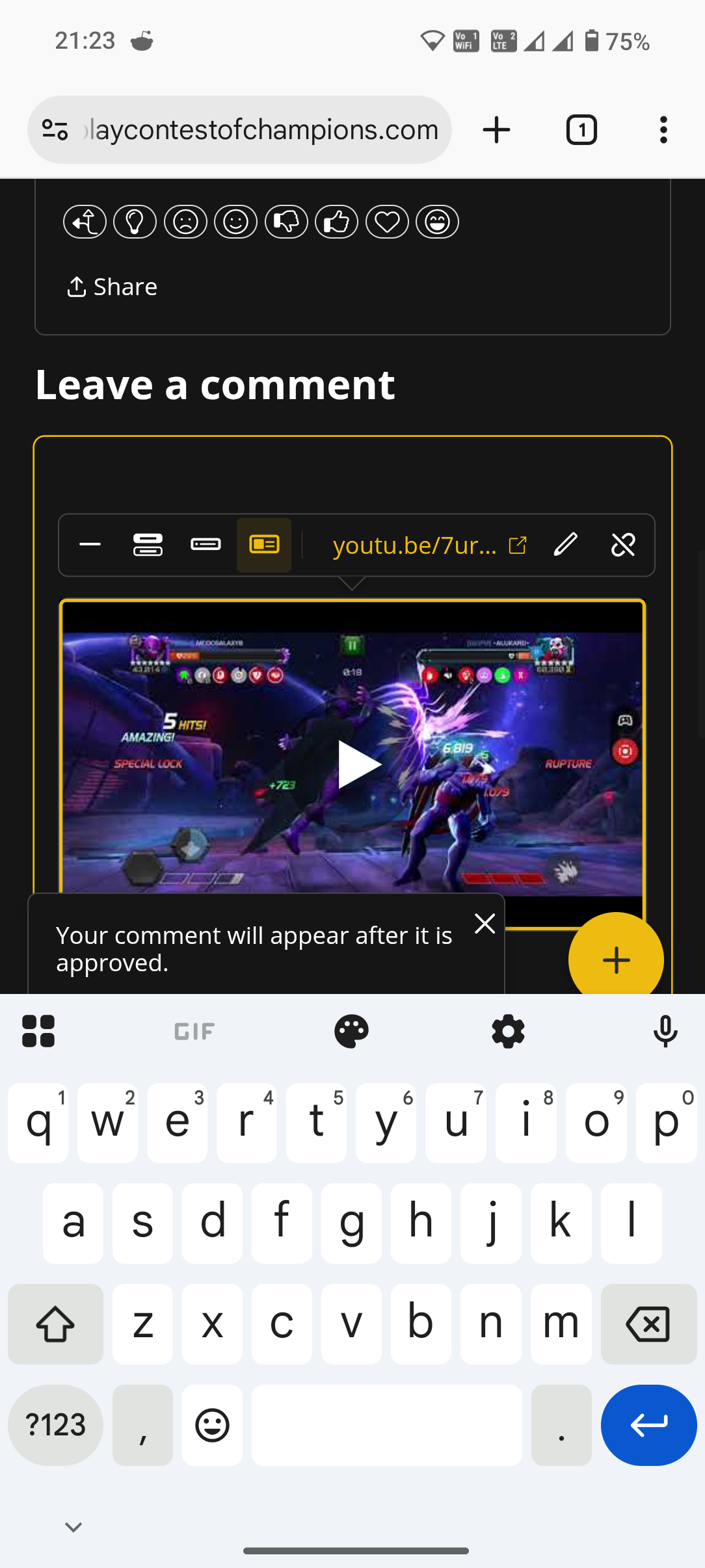Dismiss the comment approval notice
Viewport: 705px width, 1568px height.
pyautogui.click(x=485, y=923)
